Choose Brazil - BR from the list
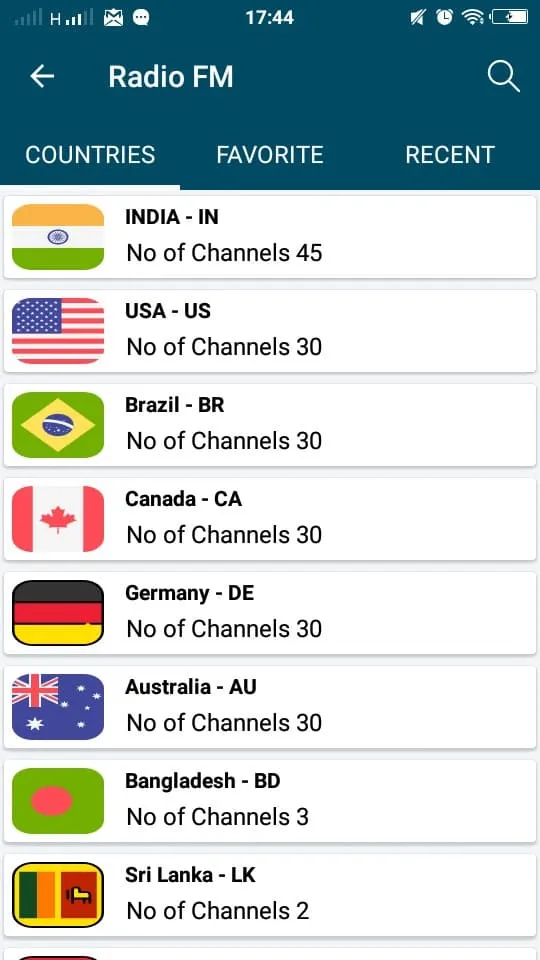 (270, 425)
